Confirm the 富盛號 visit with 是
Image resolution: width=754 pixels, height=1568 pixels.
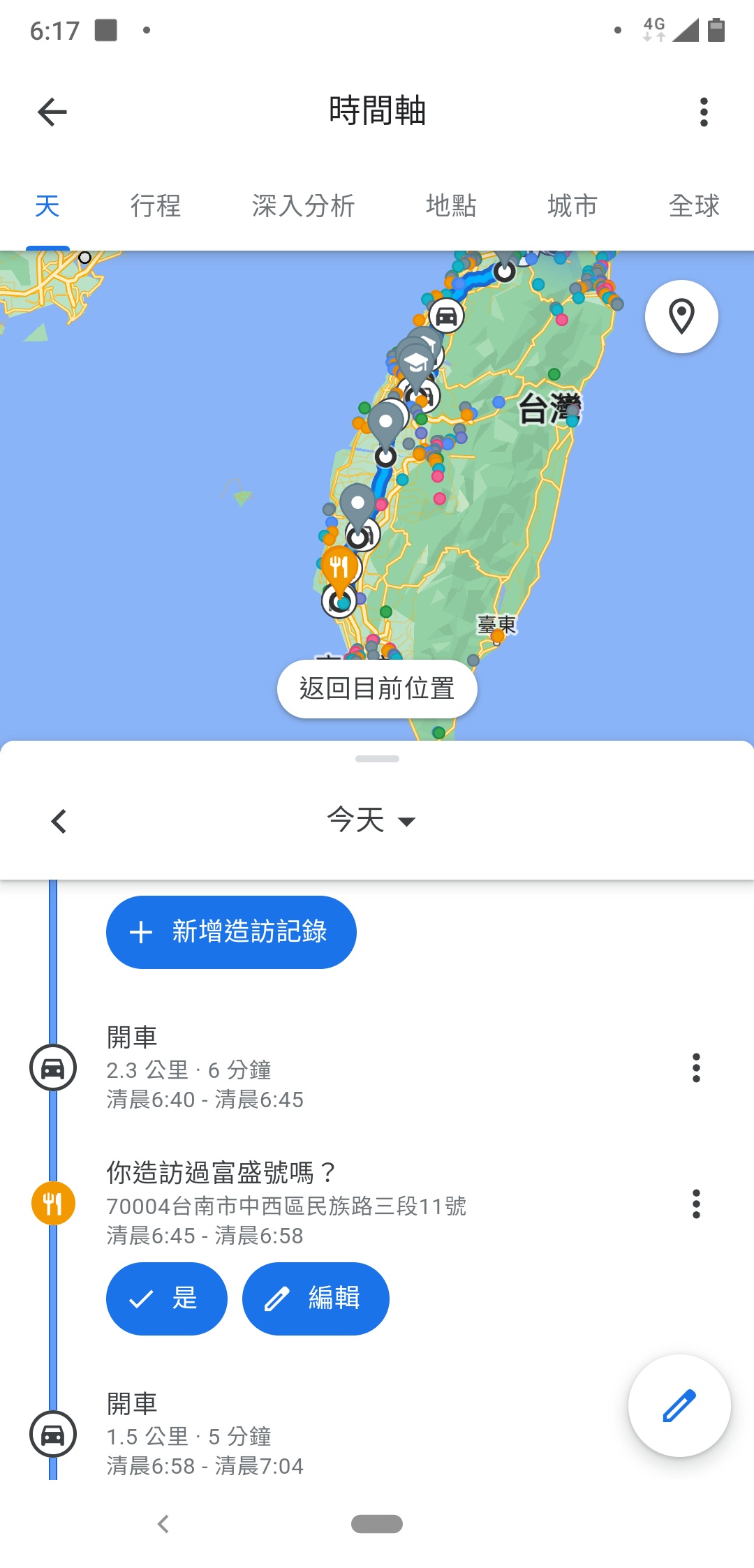[166, 1299]
